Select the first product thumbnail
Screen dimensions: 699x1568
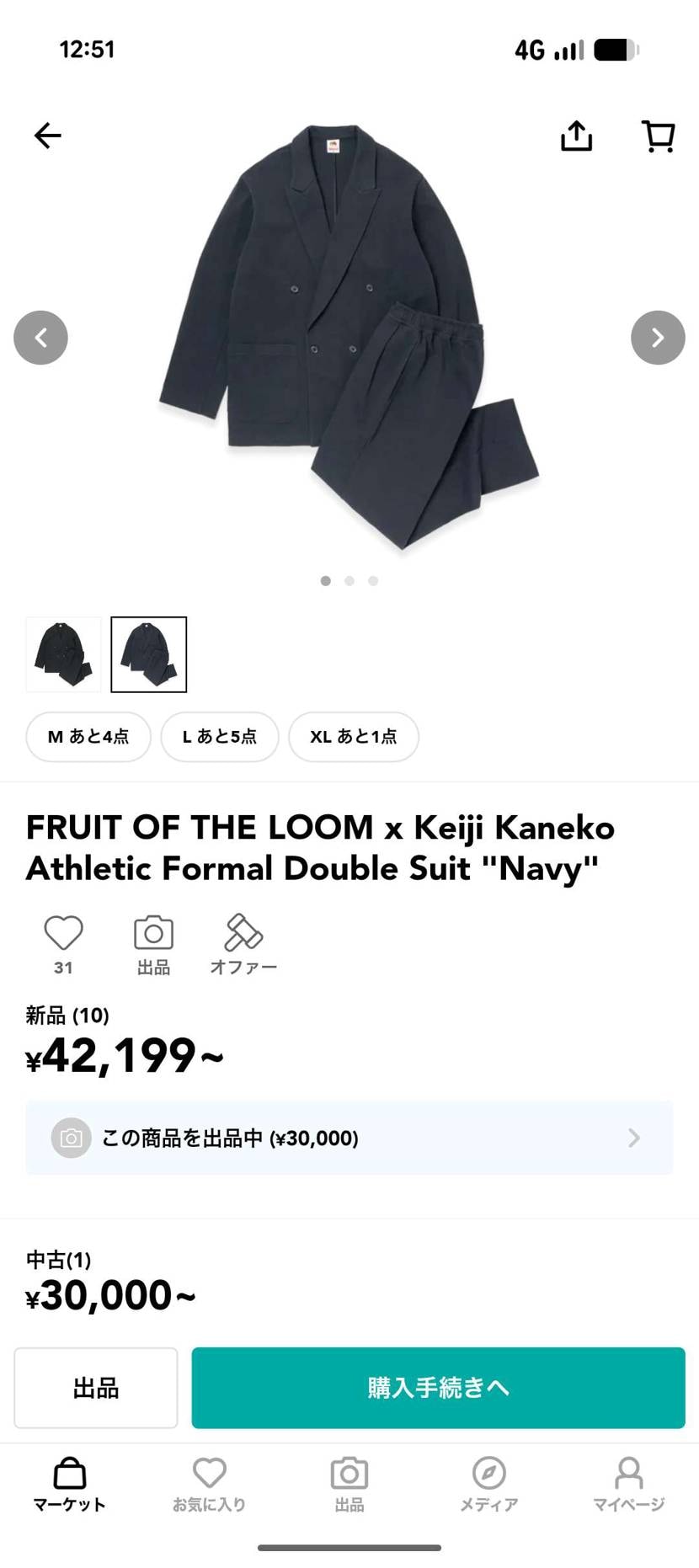(x=63, y=654)
